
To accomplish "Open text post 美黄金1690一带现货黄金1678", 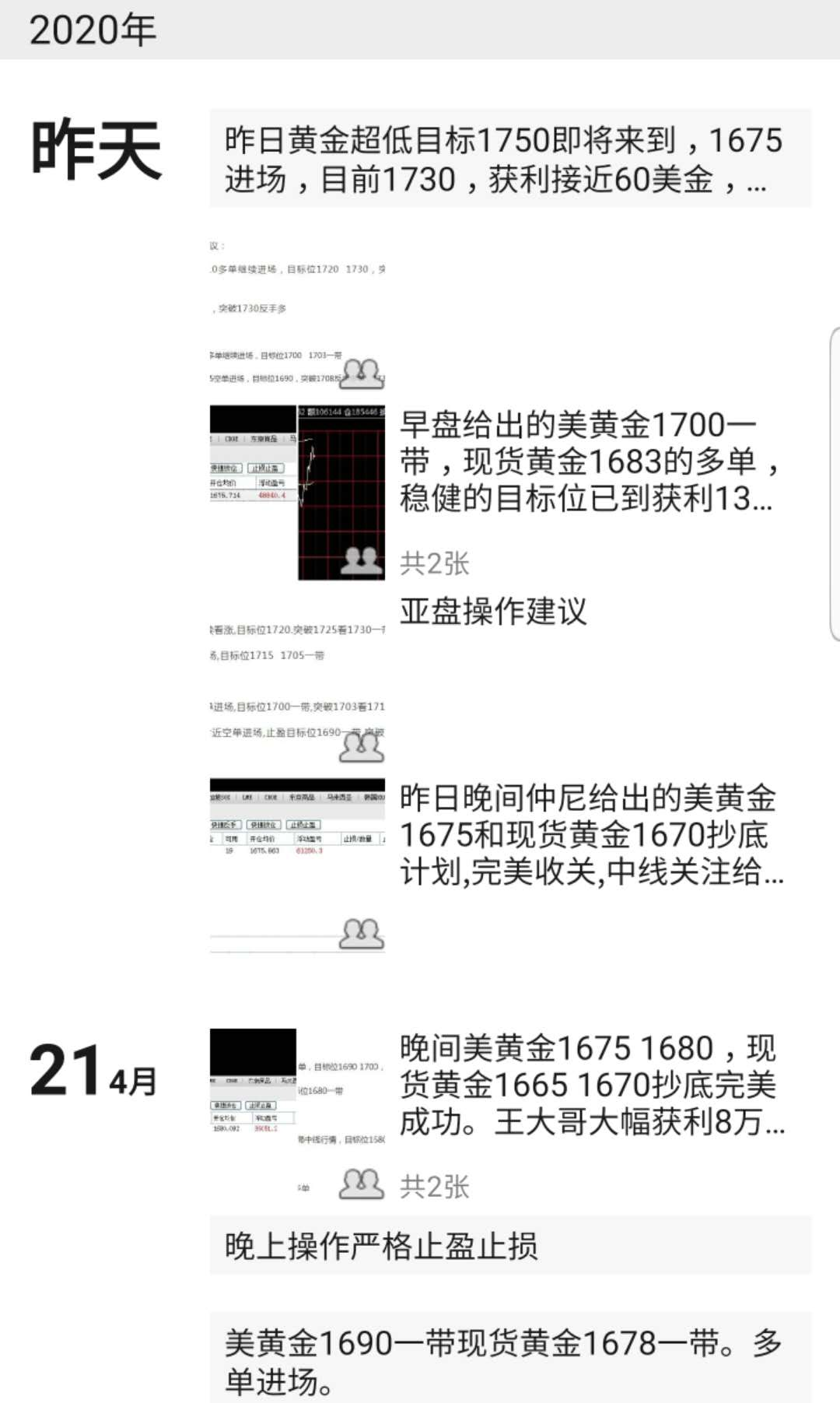I will pyautogui.click(x=509, y=1361).
